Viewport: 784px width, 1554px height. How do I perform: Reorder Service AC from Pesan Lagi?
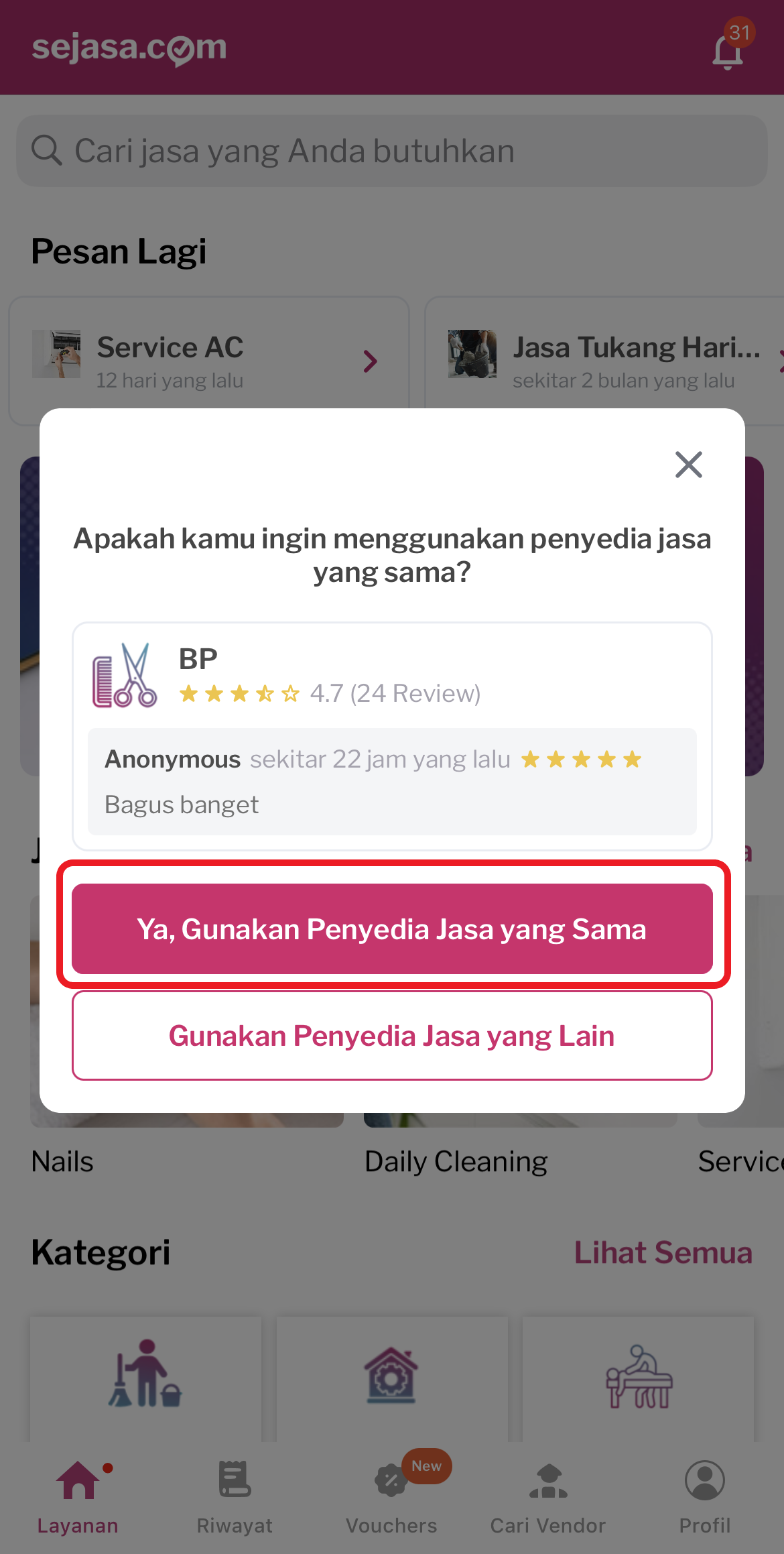tap(208, 361)
